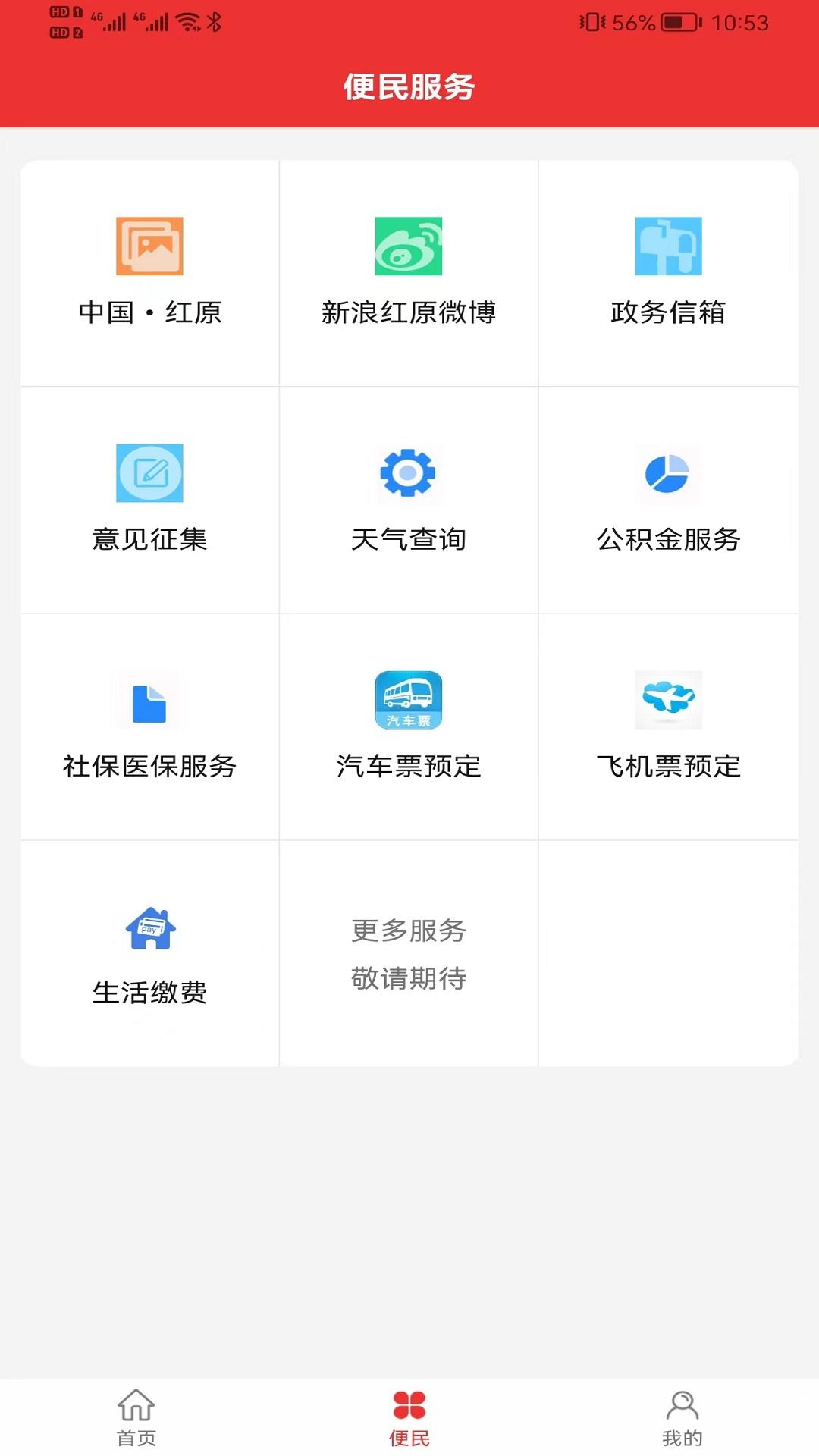This screenshot has height=1456, width=819.
Task: Open the 公积金服务 service entry
Action: (x=667, y=500)
